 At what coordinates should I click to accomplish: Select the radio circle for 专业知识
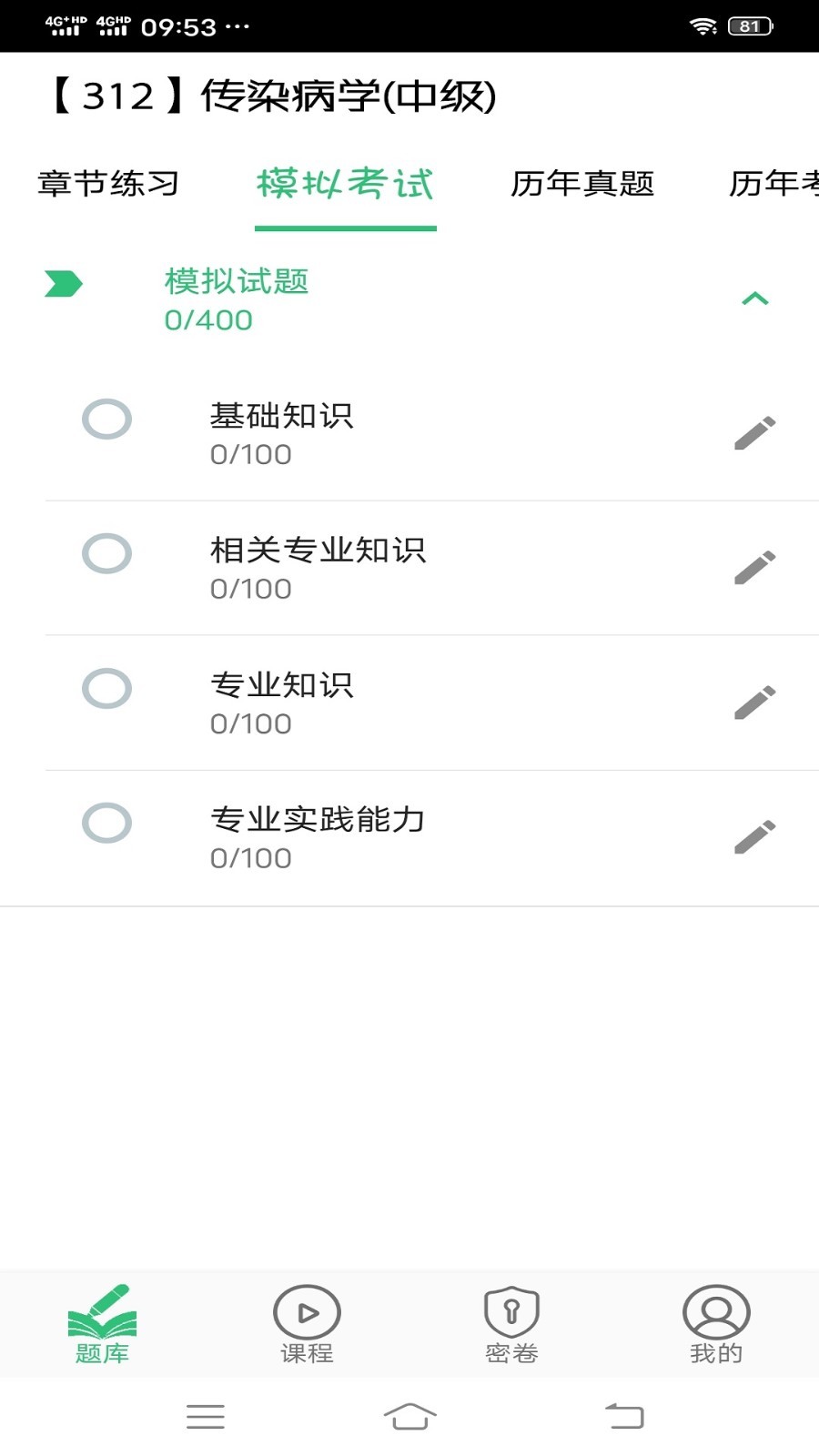coord(106,690)
